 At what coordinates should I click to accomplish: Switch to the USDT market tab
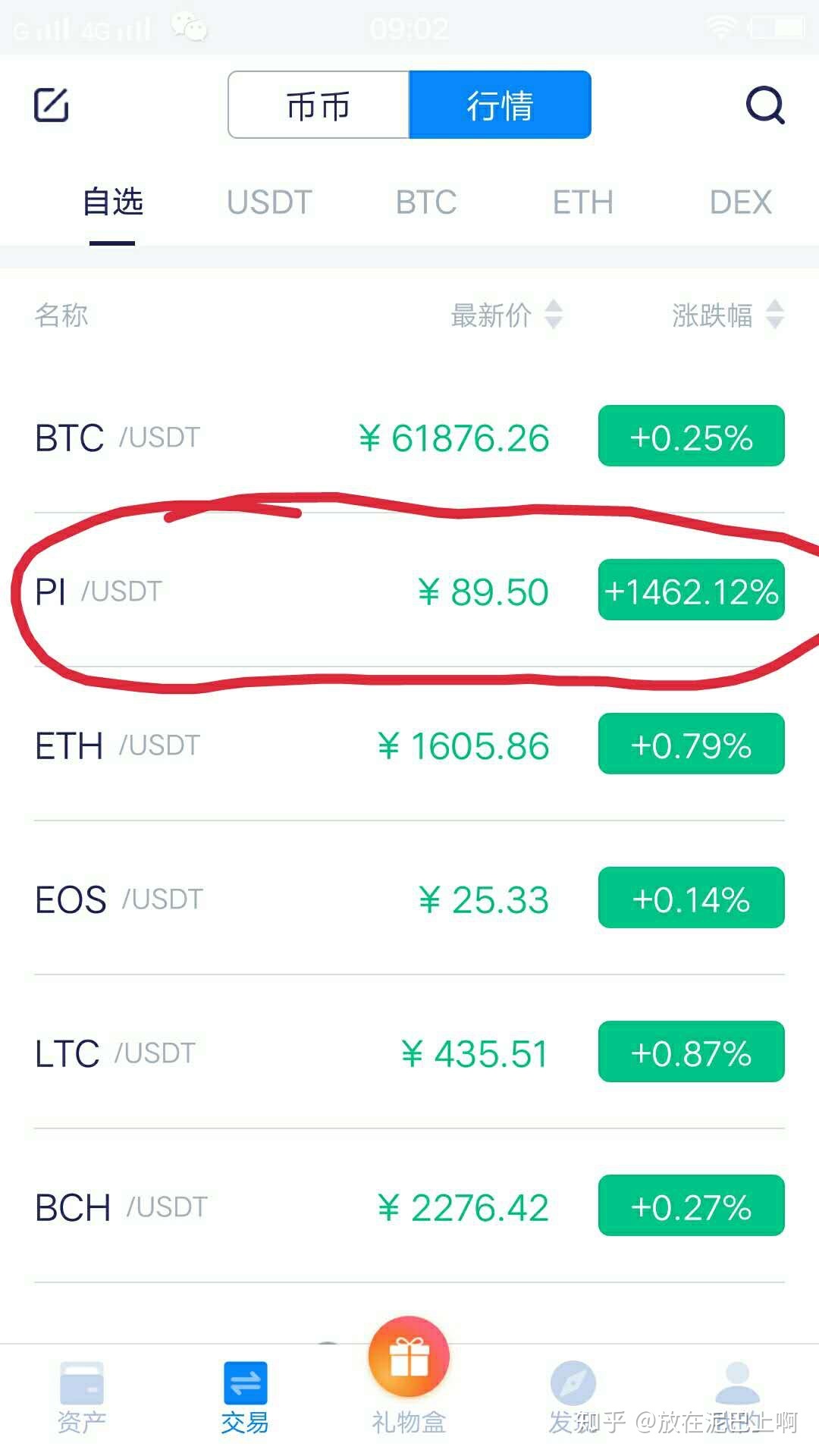pos(268,202)
